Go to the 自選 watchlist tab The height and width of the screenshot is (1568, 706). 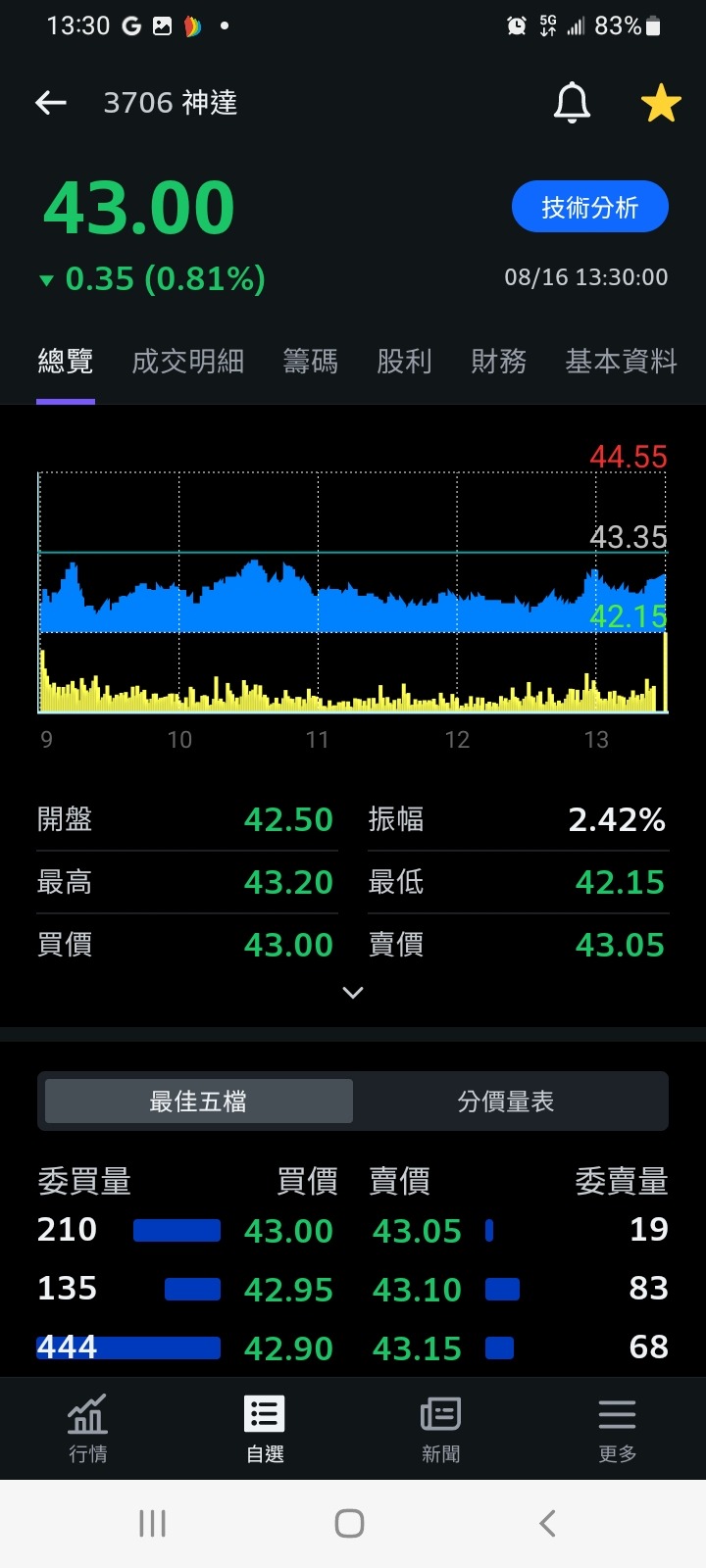[x=265, y=1428]
